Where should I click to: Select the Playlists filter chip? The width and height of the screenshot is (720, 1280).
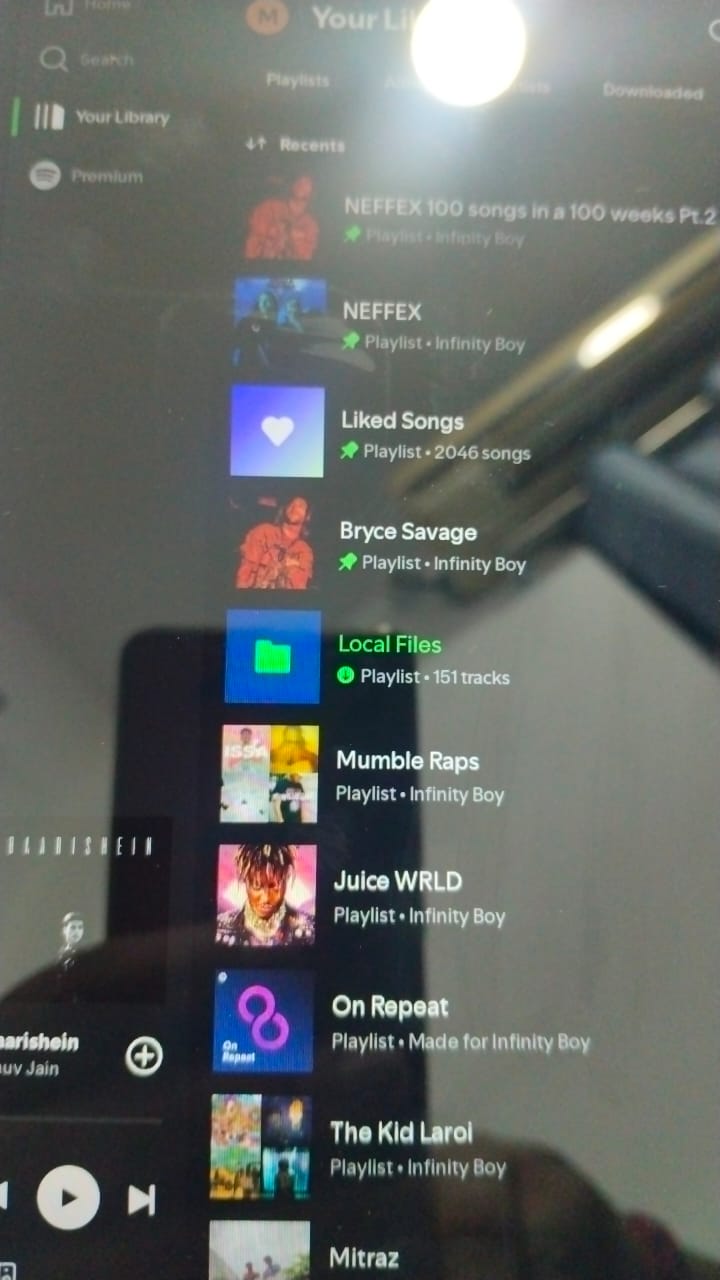tap(297, 80)
